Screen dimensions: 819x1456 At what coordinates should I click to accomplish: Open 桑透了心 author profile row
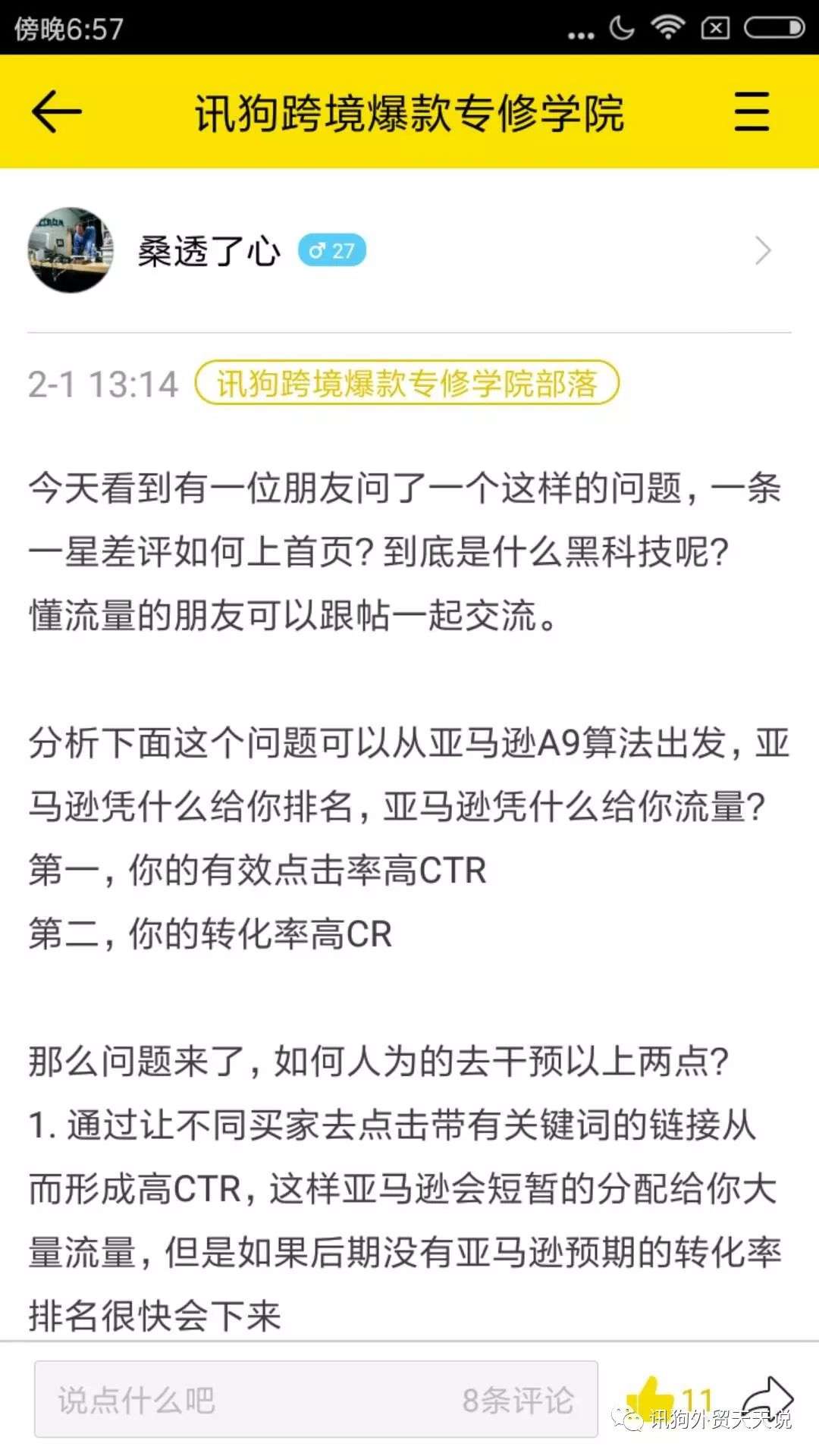(x=409, y=250)
